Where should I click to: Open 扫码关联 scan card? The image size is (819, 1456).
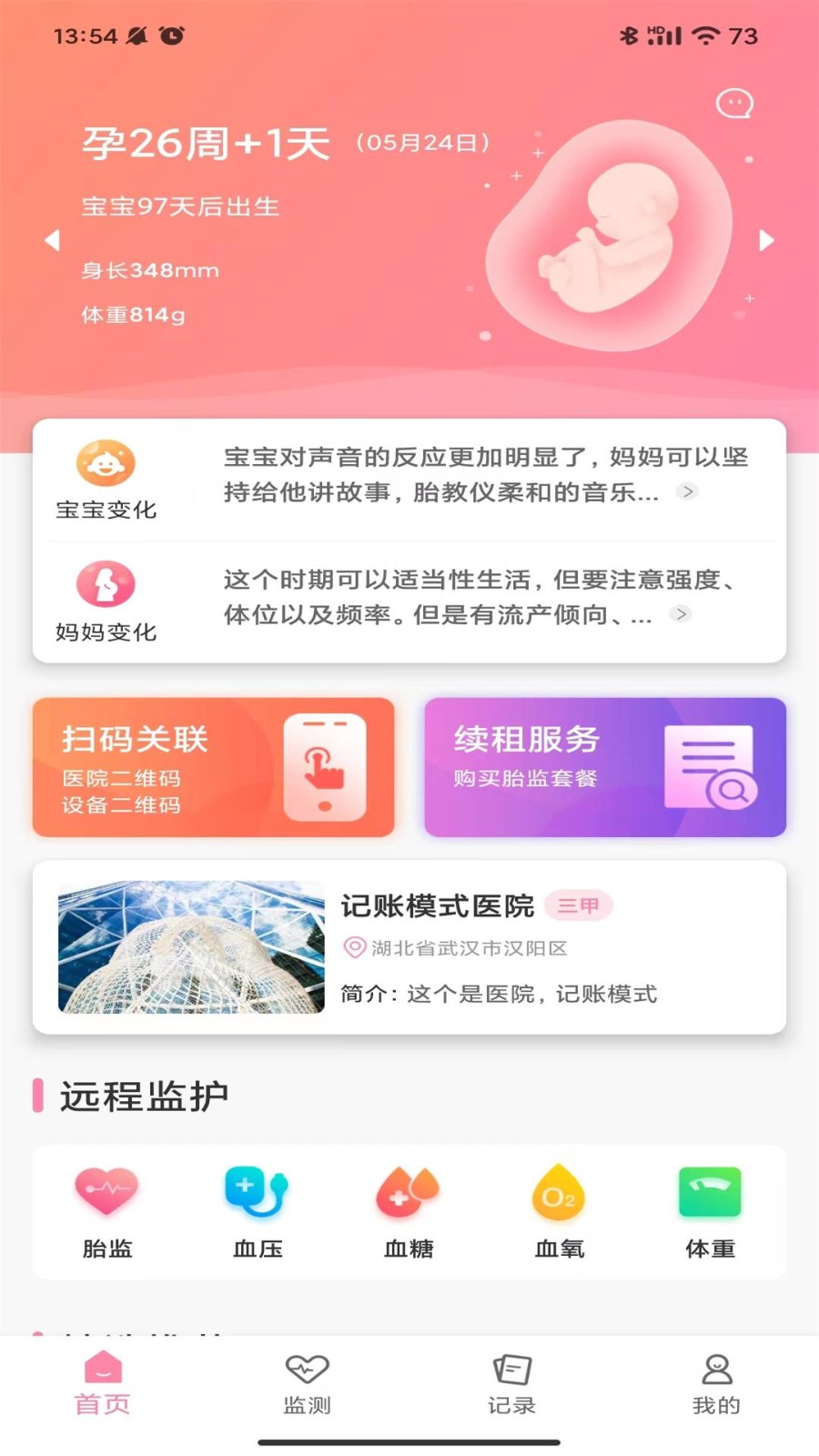[213, 767]
